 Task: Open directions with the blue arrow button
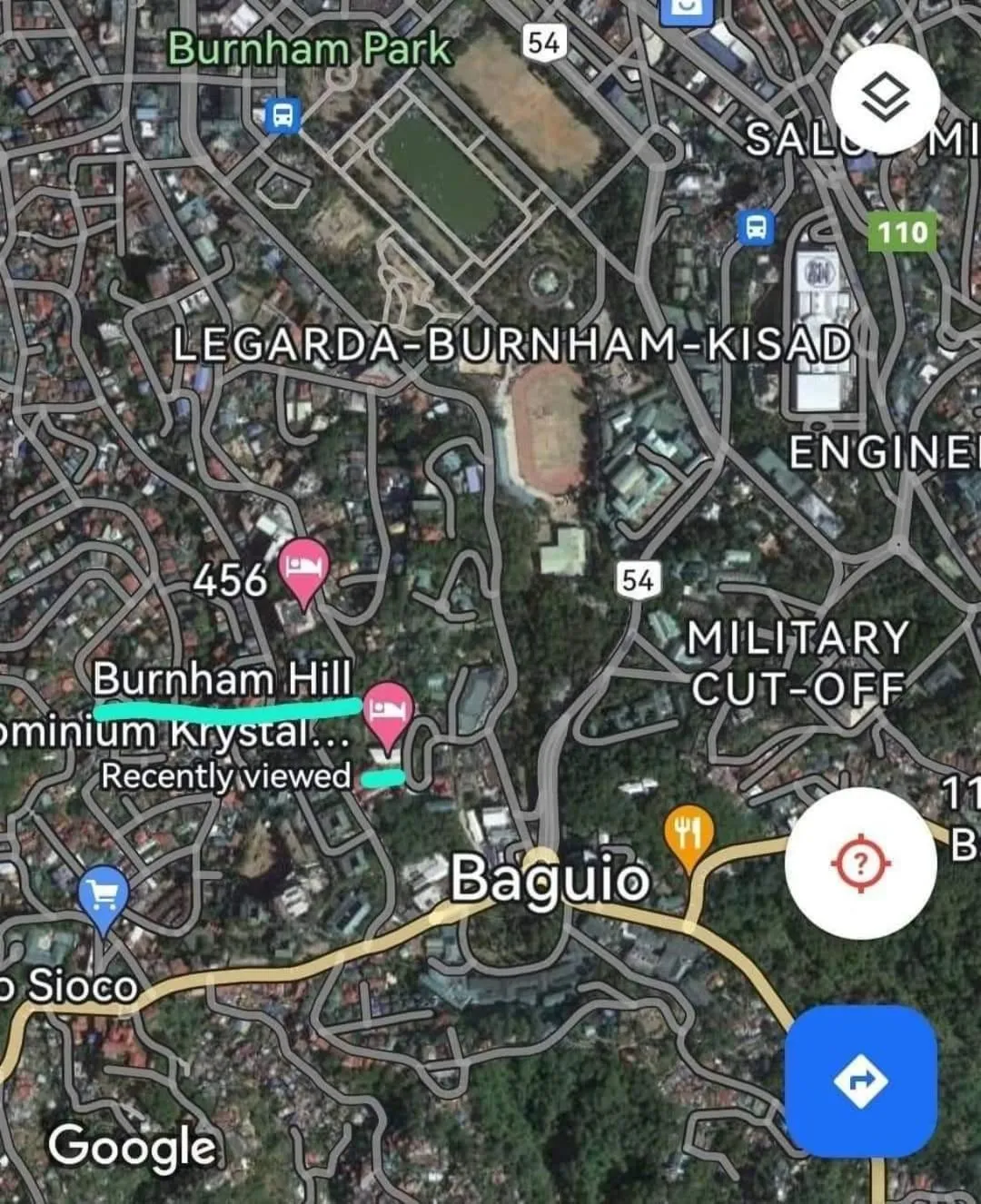click(x=860, y=1080)
